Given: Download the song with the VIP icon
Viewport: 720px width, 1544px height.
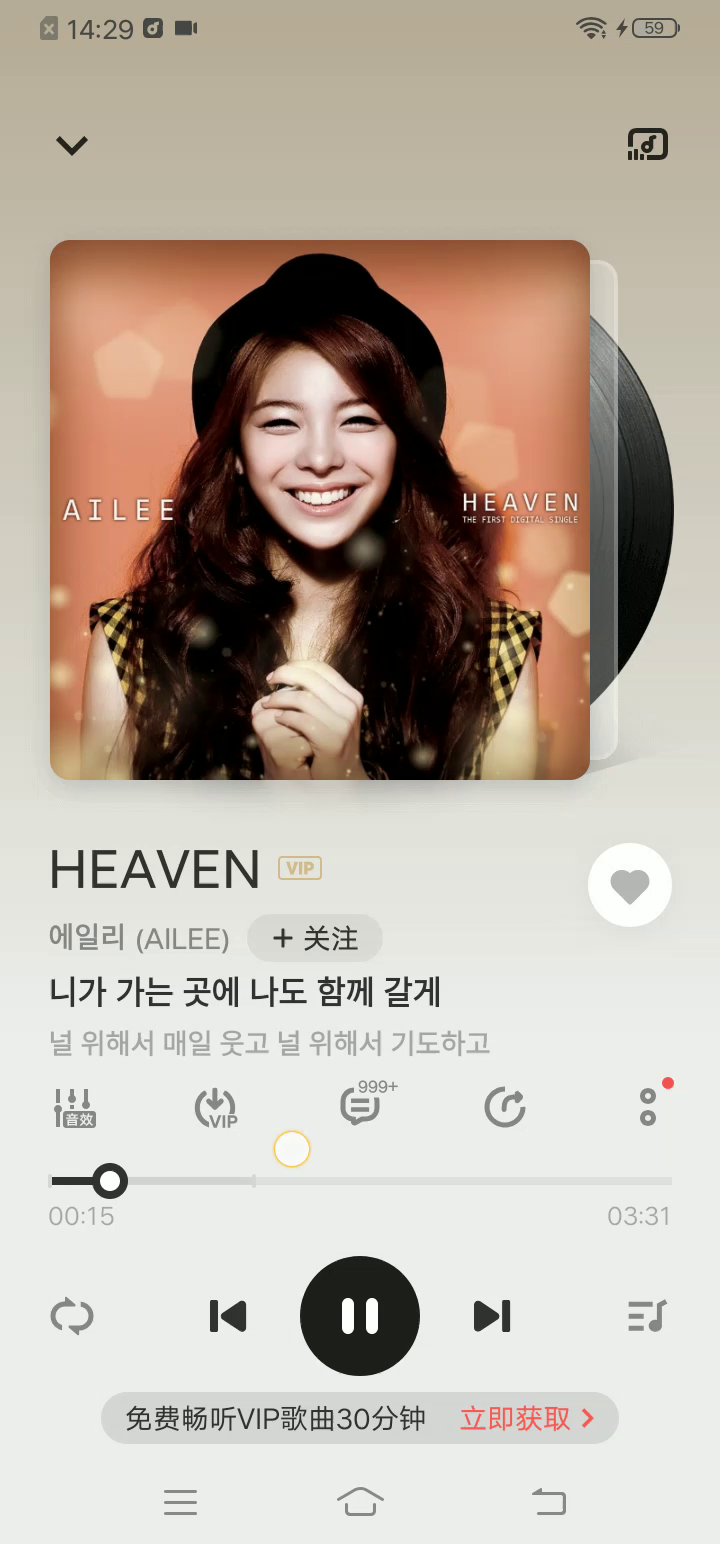Looking at the screenshot, I should point(216,1108).
